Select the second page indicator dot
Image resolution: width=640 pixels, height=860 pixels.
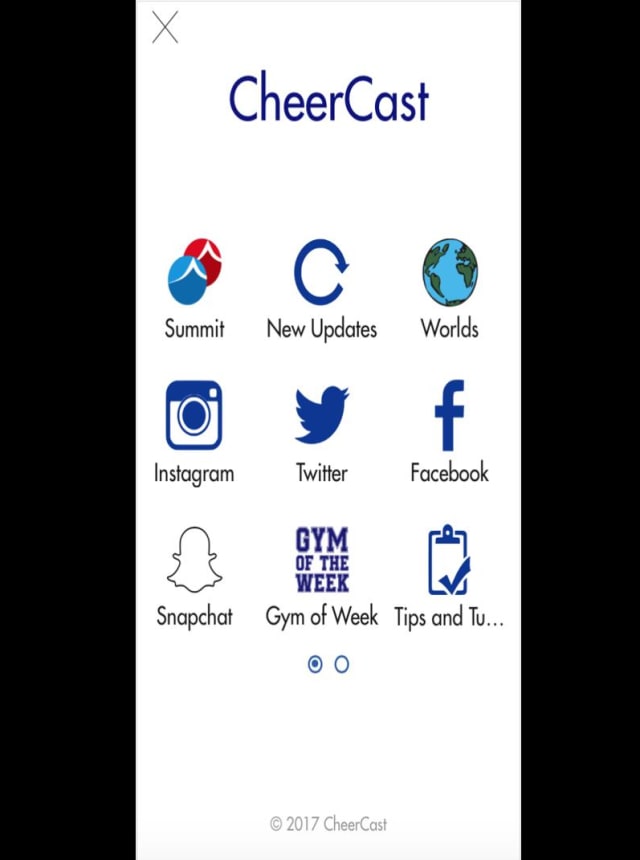342,664
